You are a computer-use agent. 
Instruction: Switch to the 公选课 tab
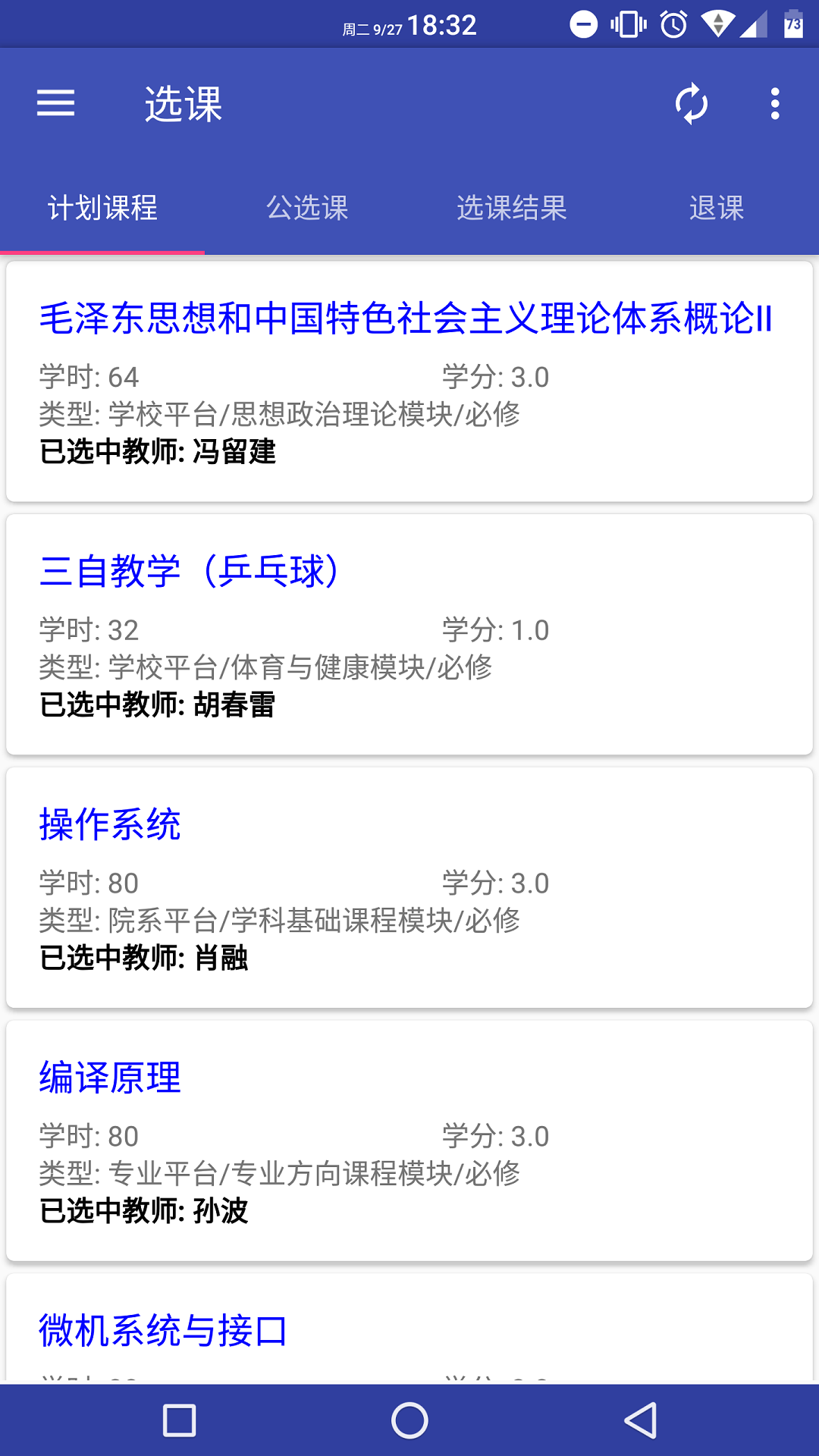click(x=307, y=208)
